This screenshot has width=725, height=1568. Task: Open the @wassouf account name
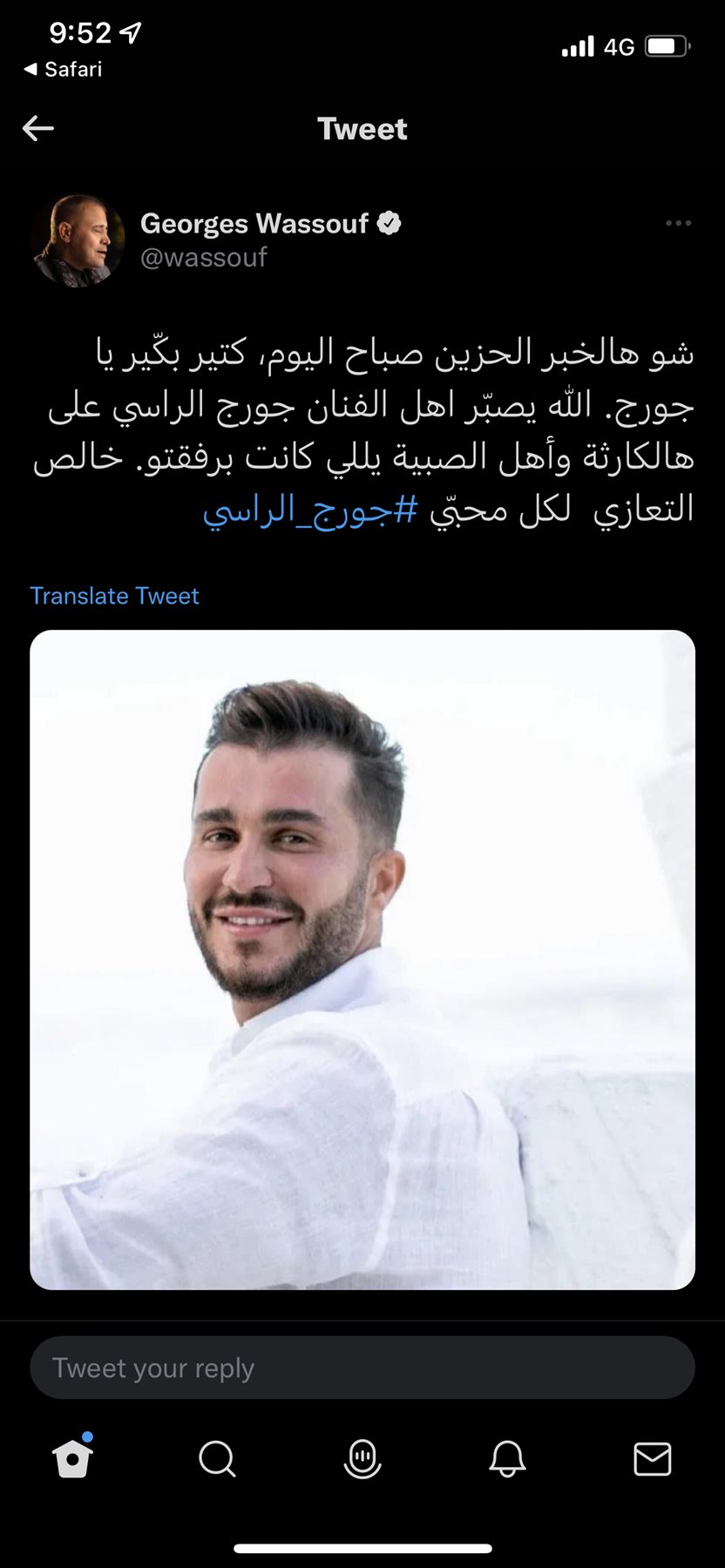point(204,258)
